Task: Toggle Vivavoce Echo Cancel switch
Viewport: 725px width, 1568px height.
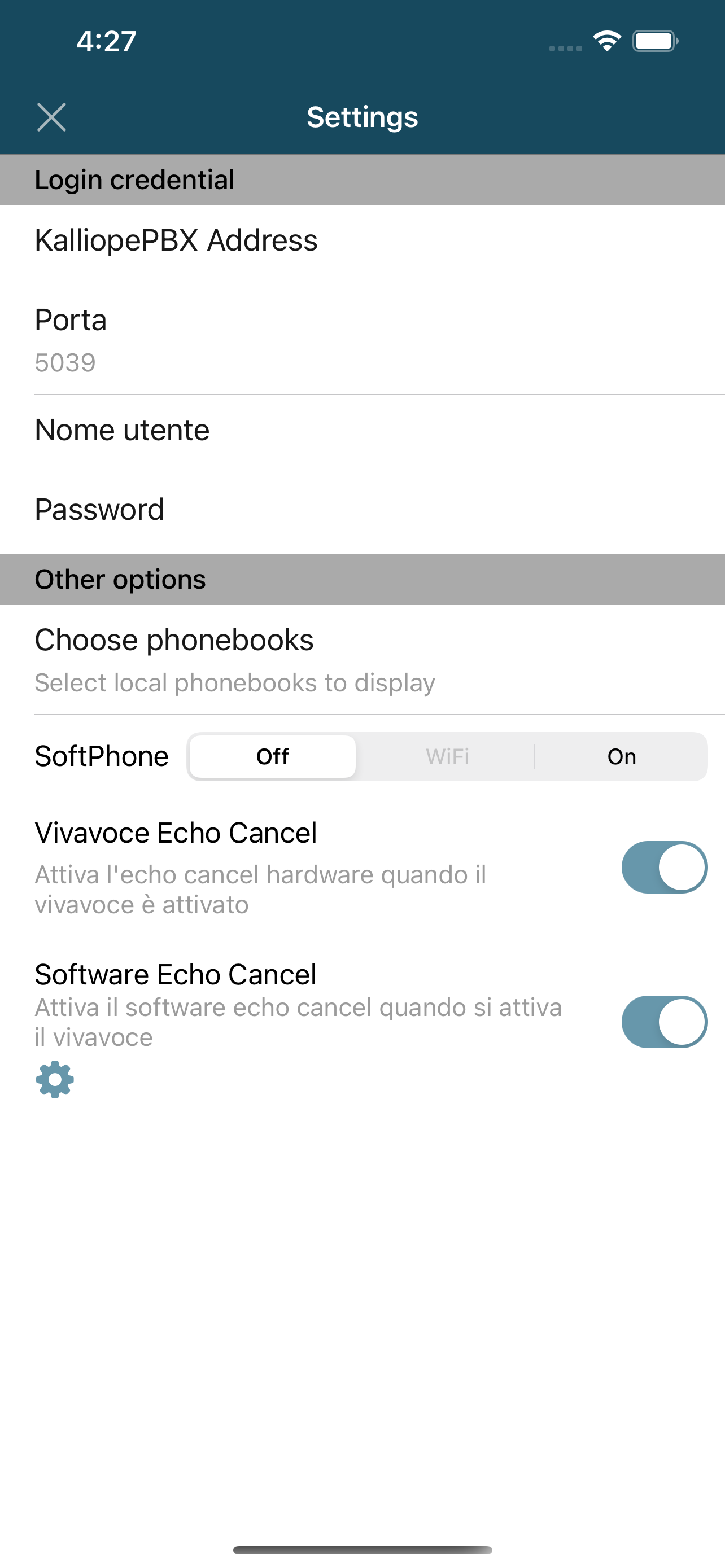Action: (664, 868)
